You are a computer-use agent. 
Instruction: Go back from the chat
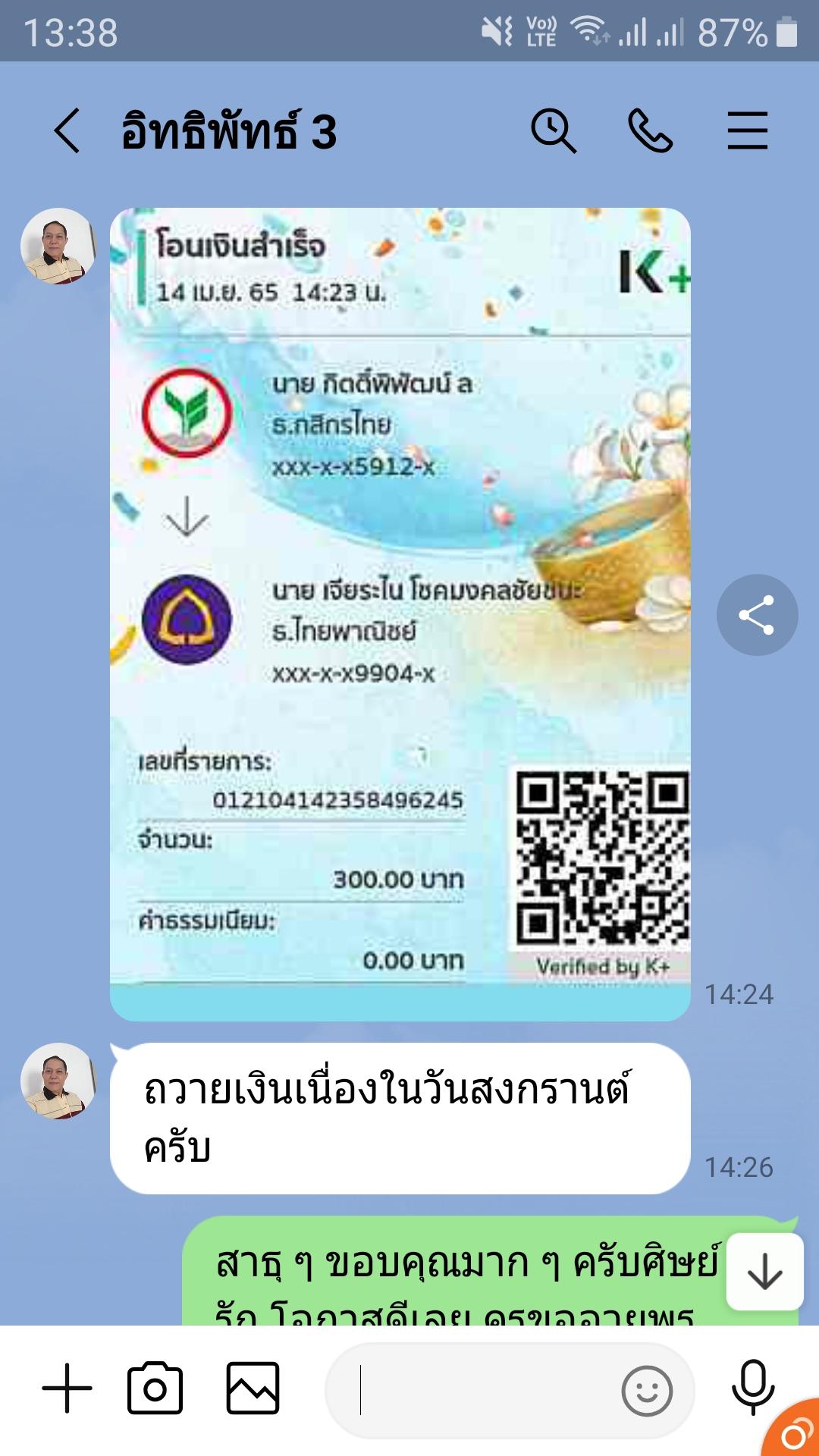[x=67, y=130]
